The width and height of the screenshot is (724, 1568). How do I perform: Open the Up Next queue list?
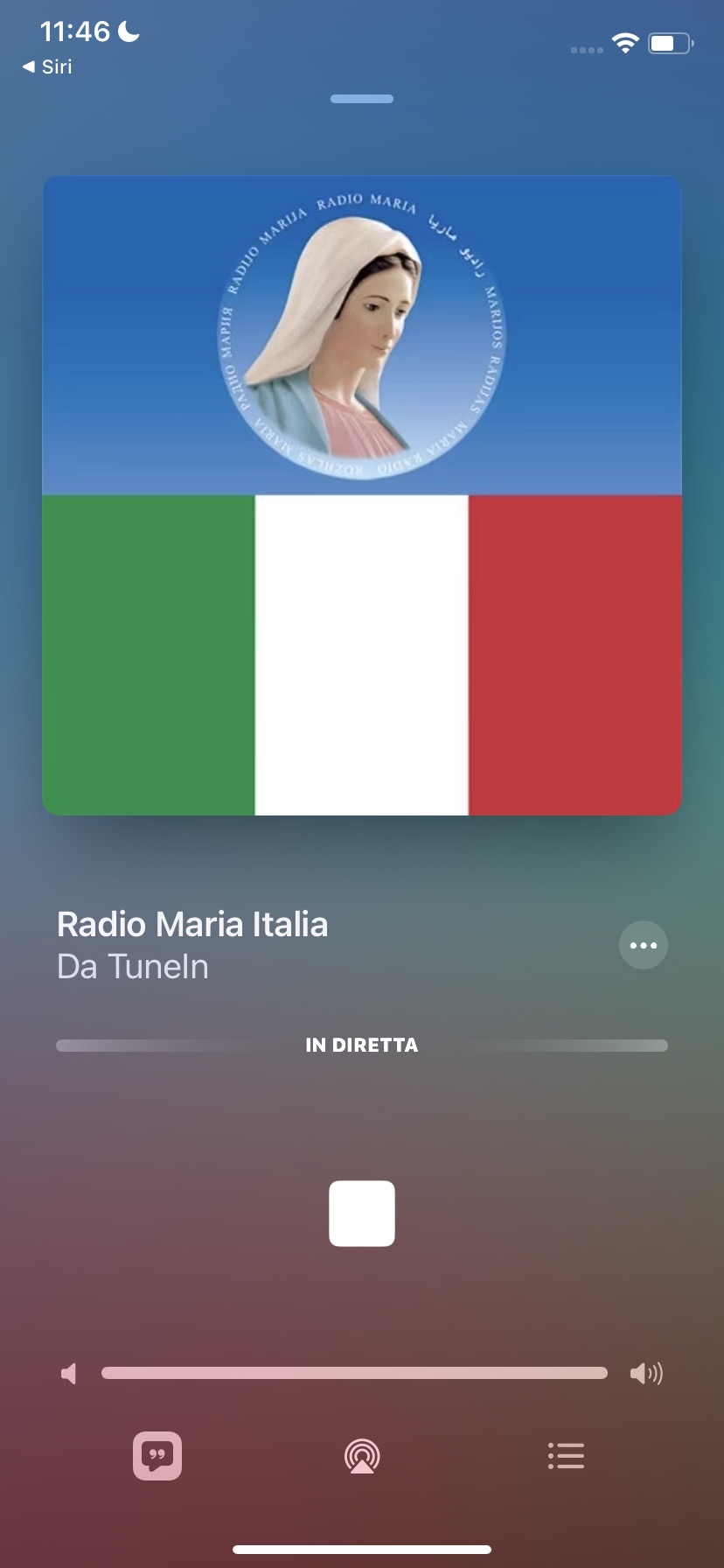tap(566, 1456)
